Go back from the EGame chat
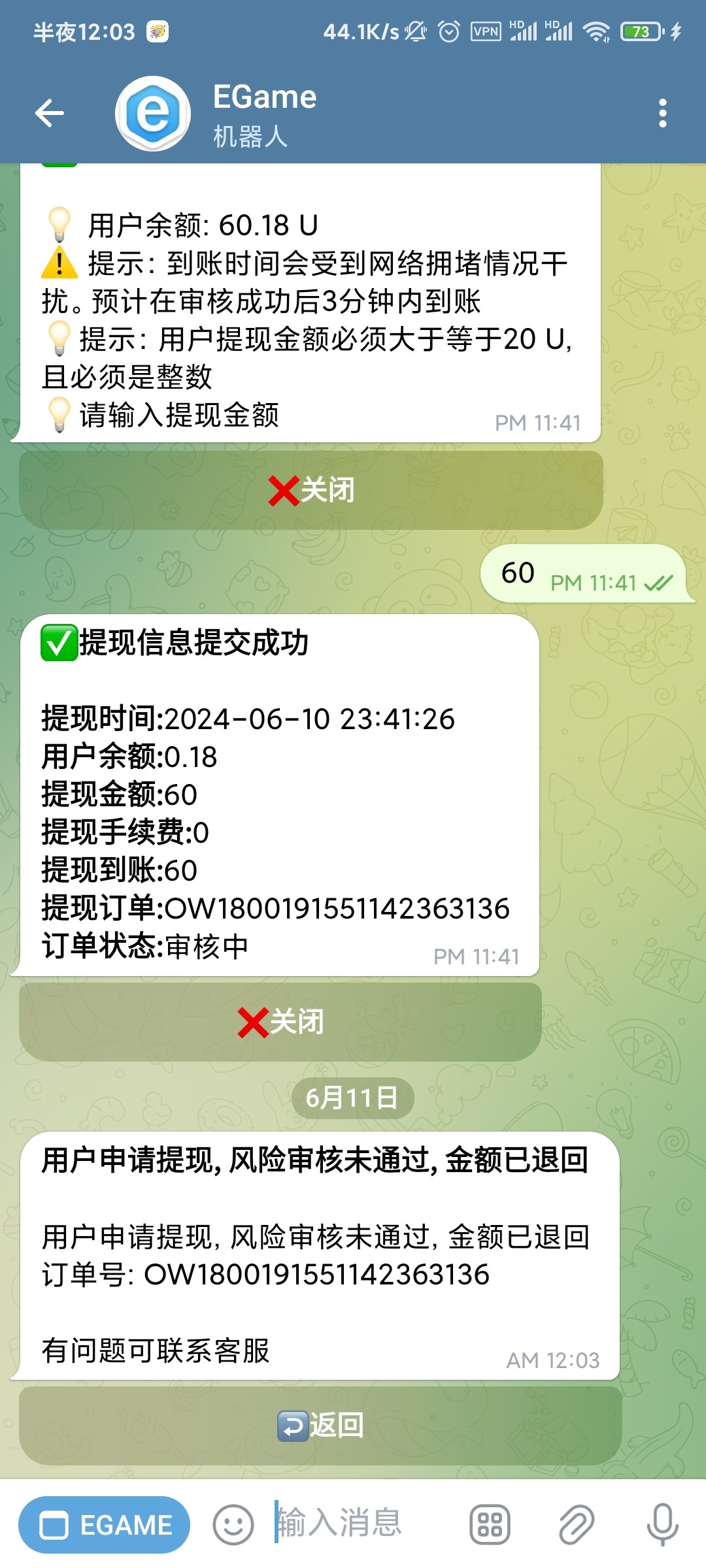This screenshot has height=1568, width=706. (x=50, y=114)
